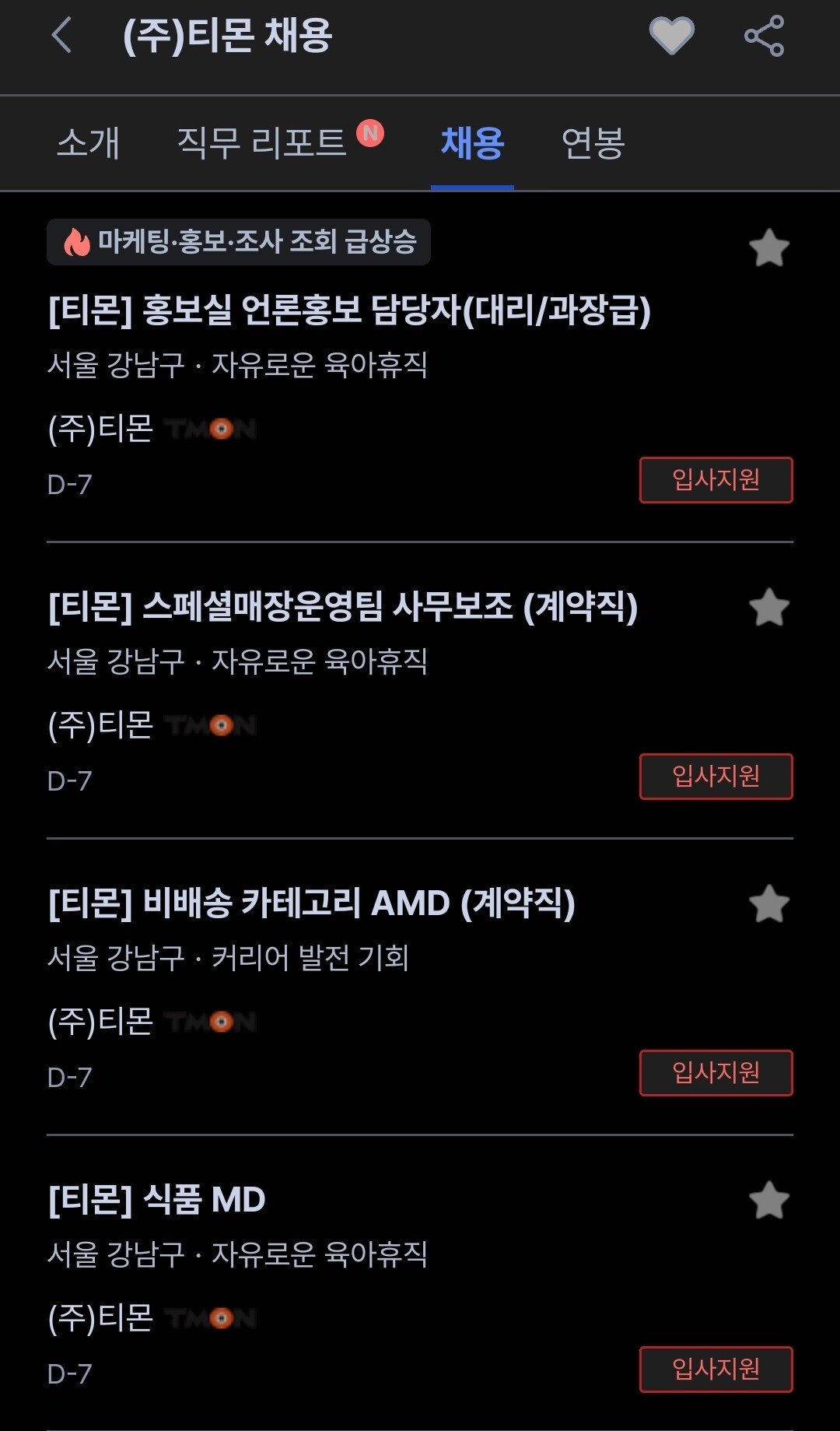The height and width of the screenshot is (1431, 840).
Task: Share this company page
Action: tap(764, 36)
